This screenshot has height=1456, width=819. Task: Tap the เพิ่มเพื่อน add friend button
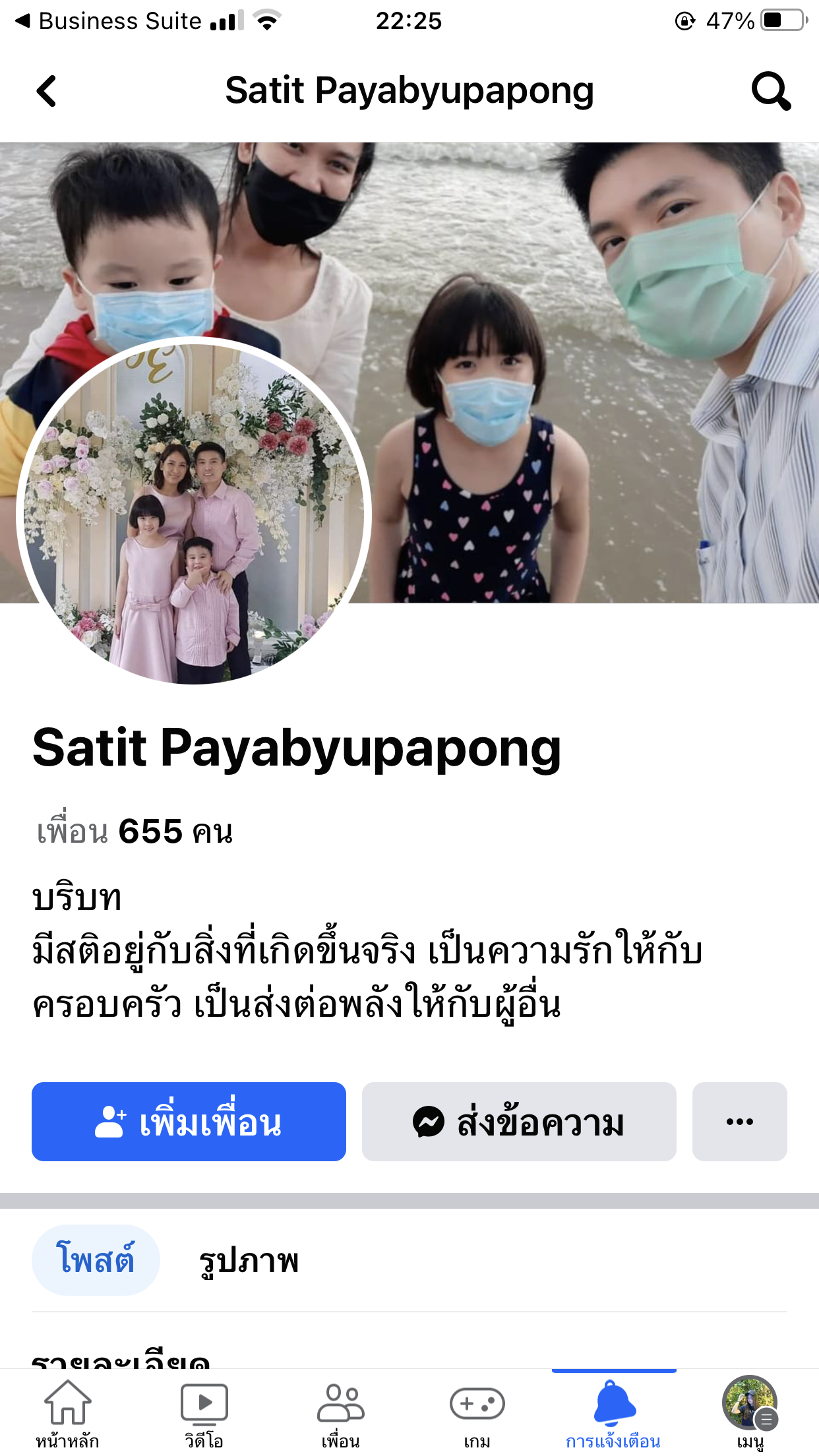189,1122
